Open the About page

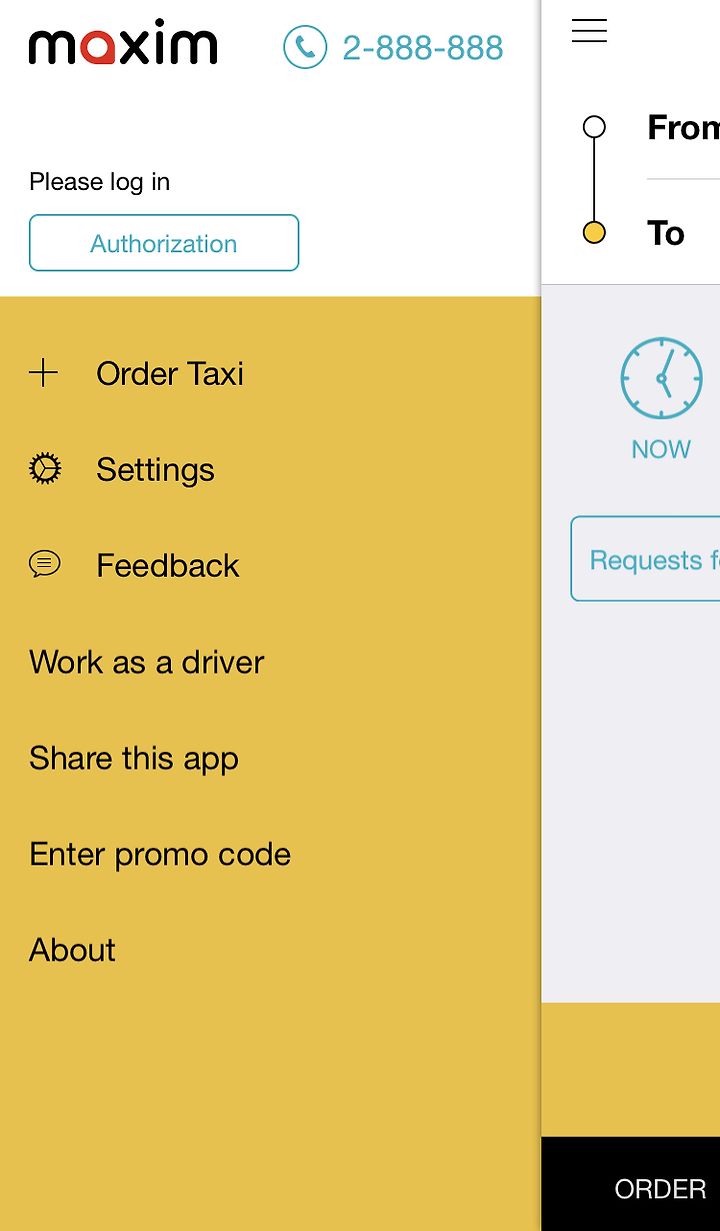pos(270,950)
